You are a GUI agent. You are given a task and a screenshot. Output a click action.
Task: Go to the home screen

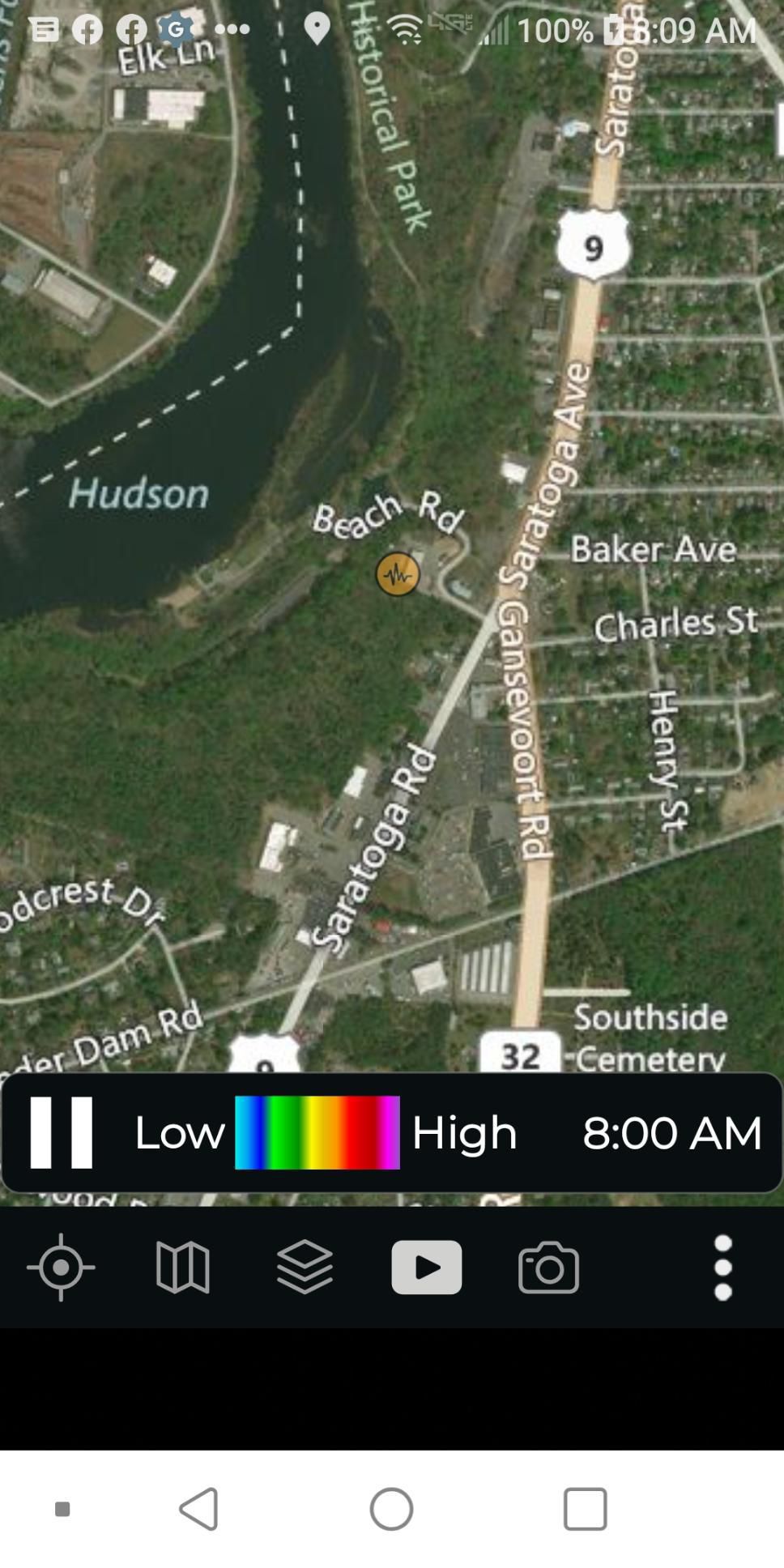(x=391, y=1509)
